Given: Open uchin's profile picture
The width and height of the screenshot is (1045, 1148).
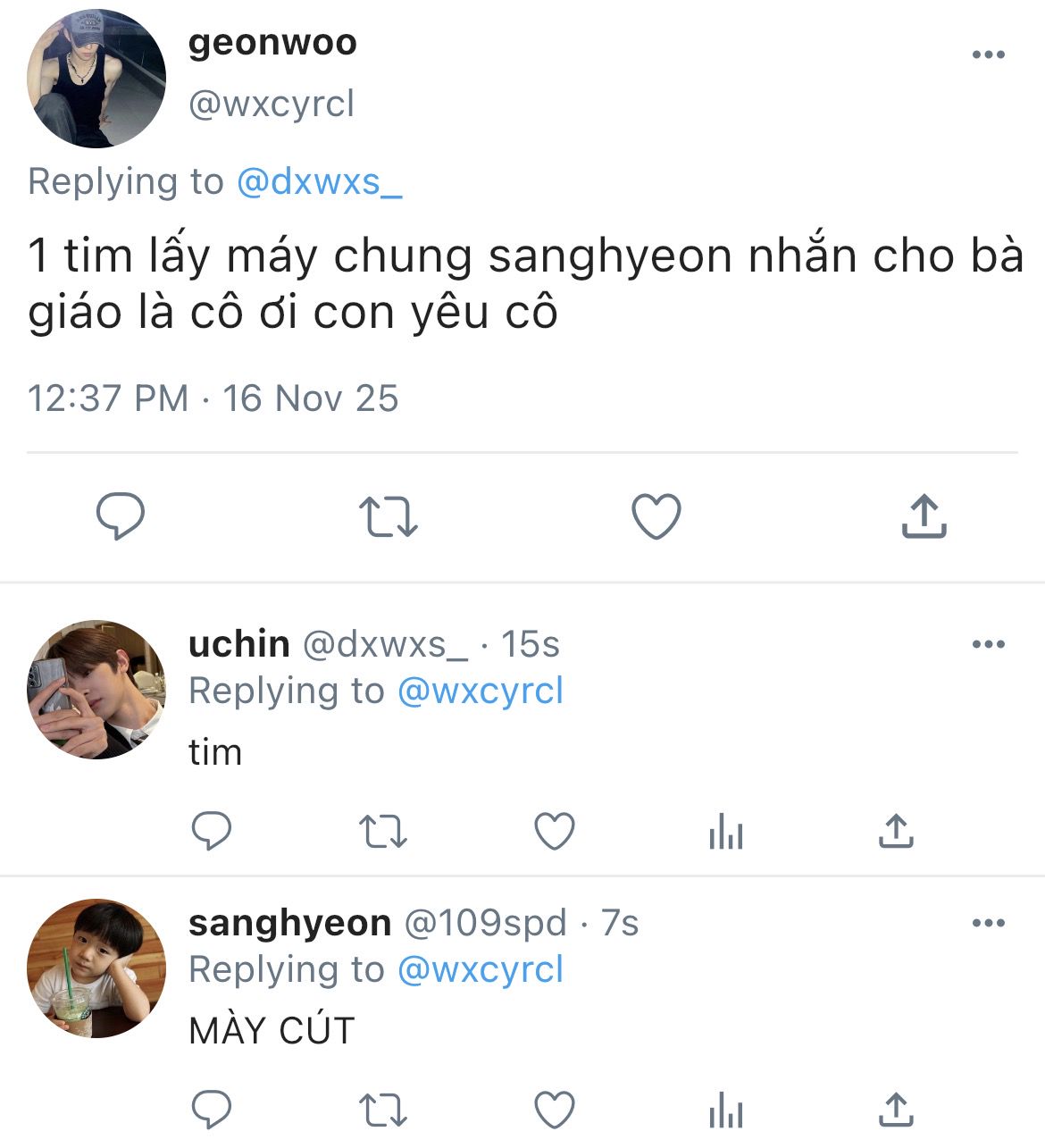Looking at the screenshot, I should [x=96, y=690].
